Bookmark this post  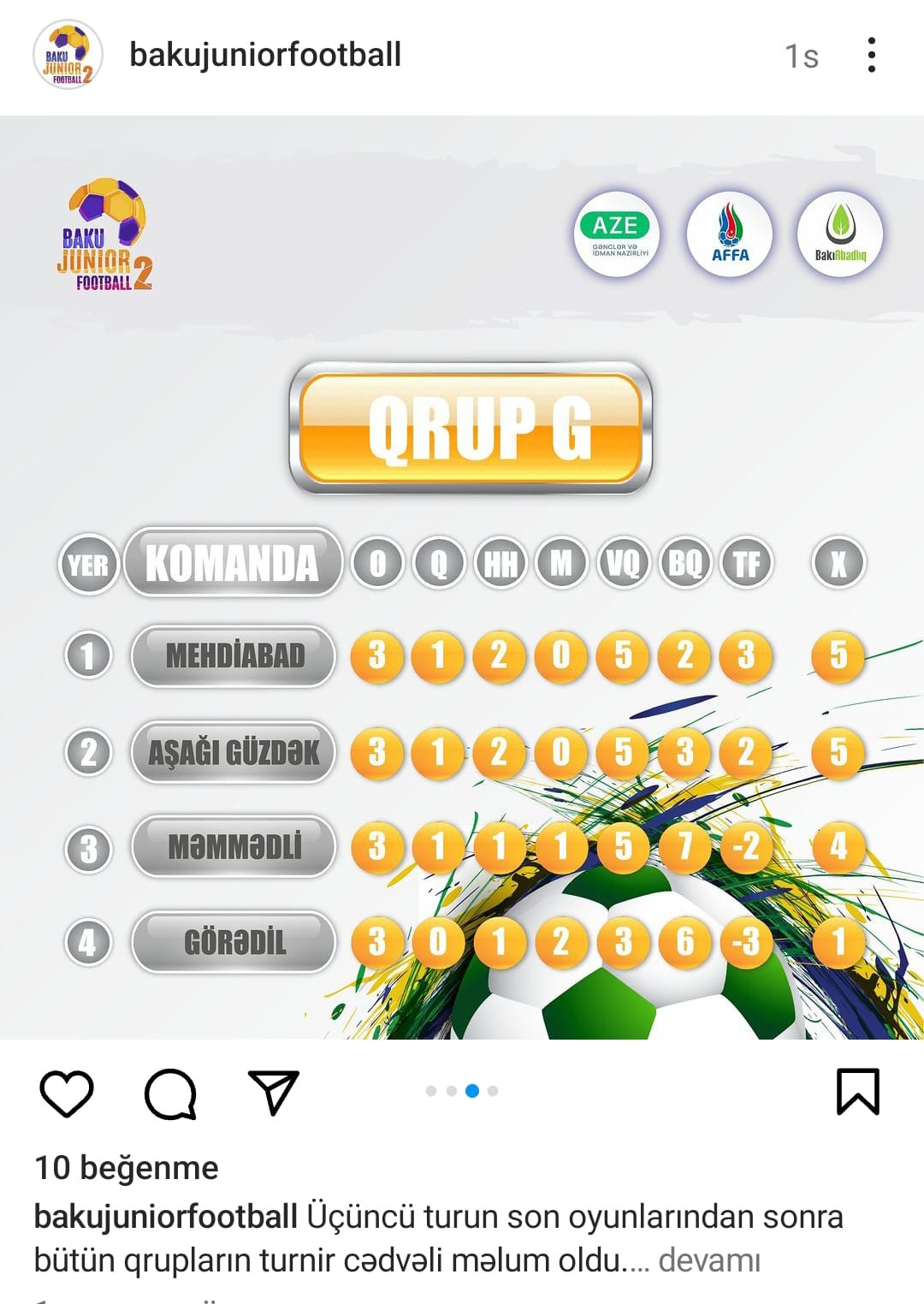pos(857,1092)
